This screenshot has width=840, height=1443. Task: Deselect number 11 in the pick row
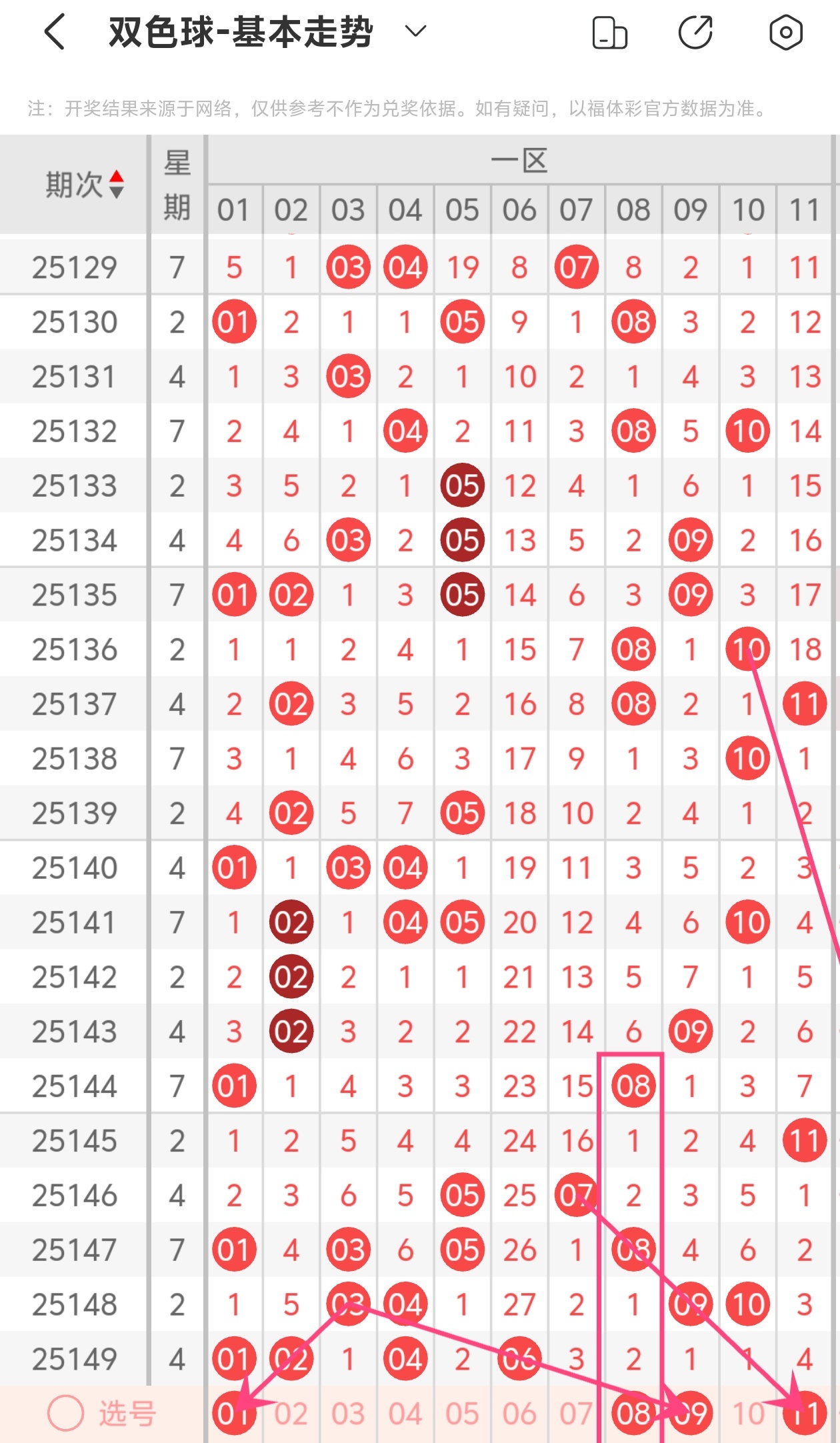tap(805, 1414)
